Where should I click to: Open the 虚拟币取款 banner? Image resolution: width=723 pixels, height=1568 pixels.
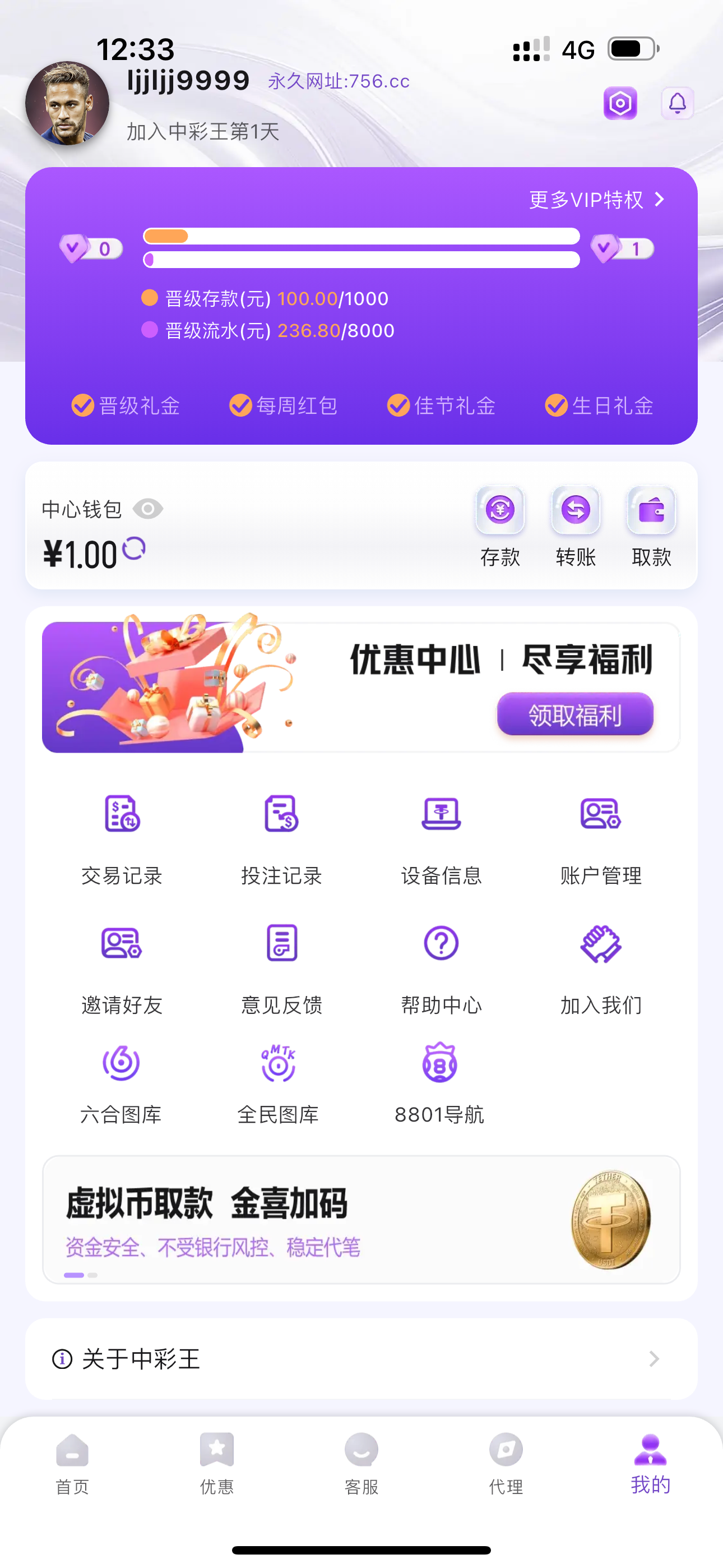tap(361, 1219)
